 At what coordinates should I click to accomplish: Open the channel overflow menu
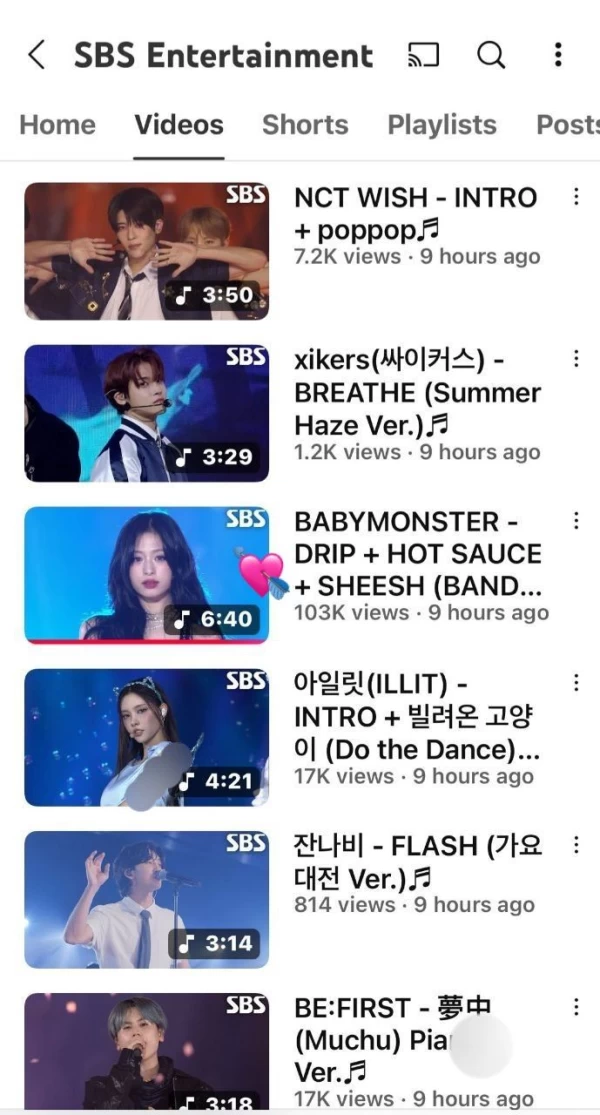[x=558, y=55]
